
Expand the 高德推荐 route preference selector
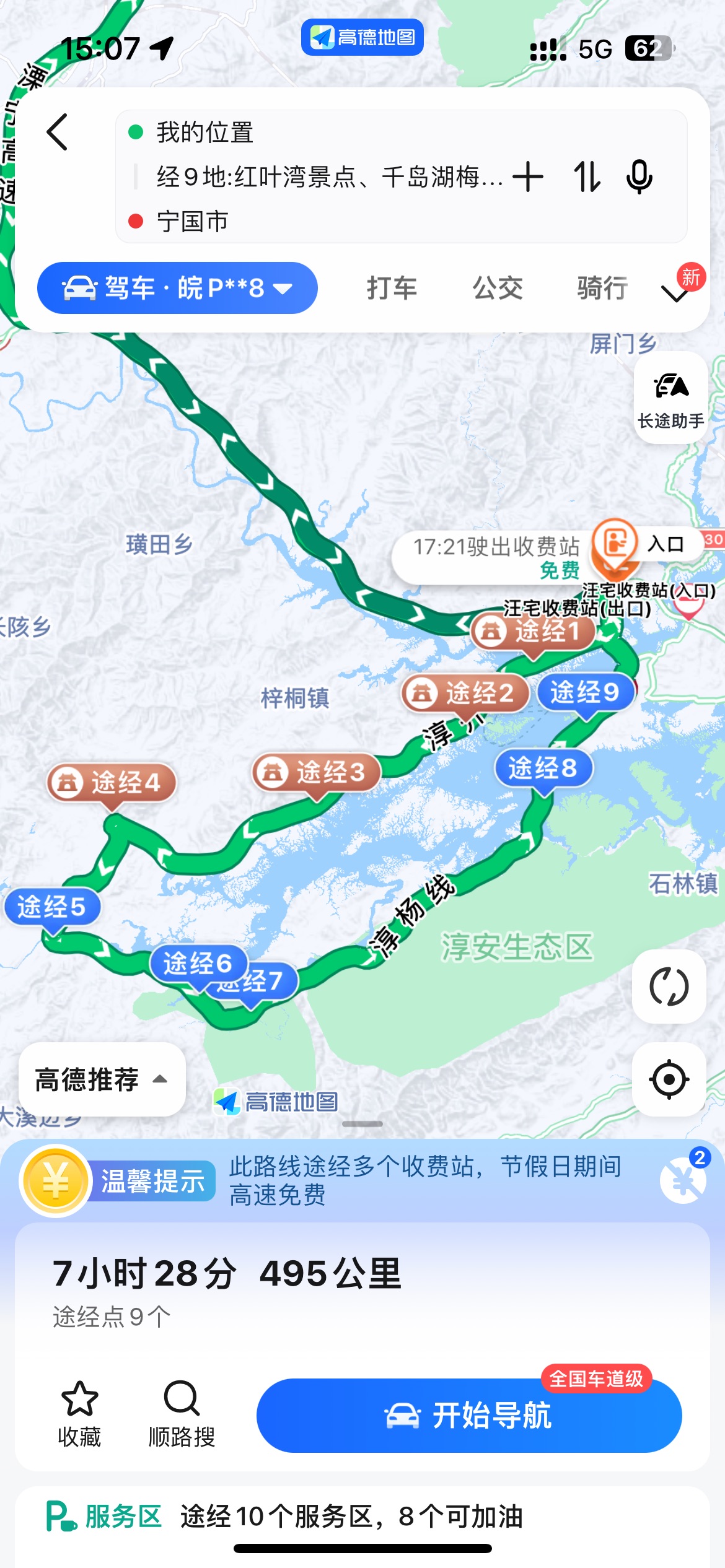click(102, 1079)
